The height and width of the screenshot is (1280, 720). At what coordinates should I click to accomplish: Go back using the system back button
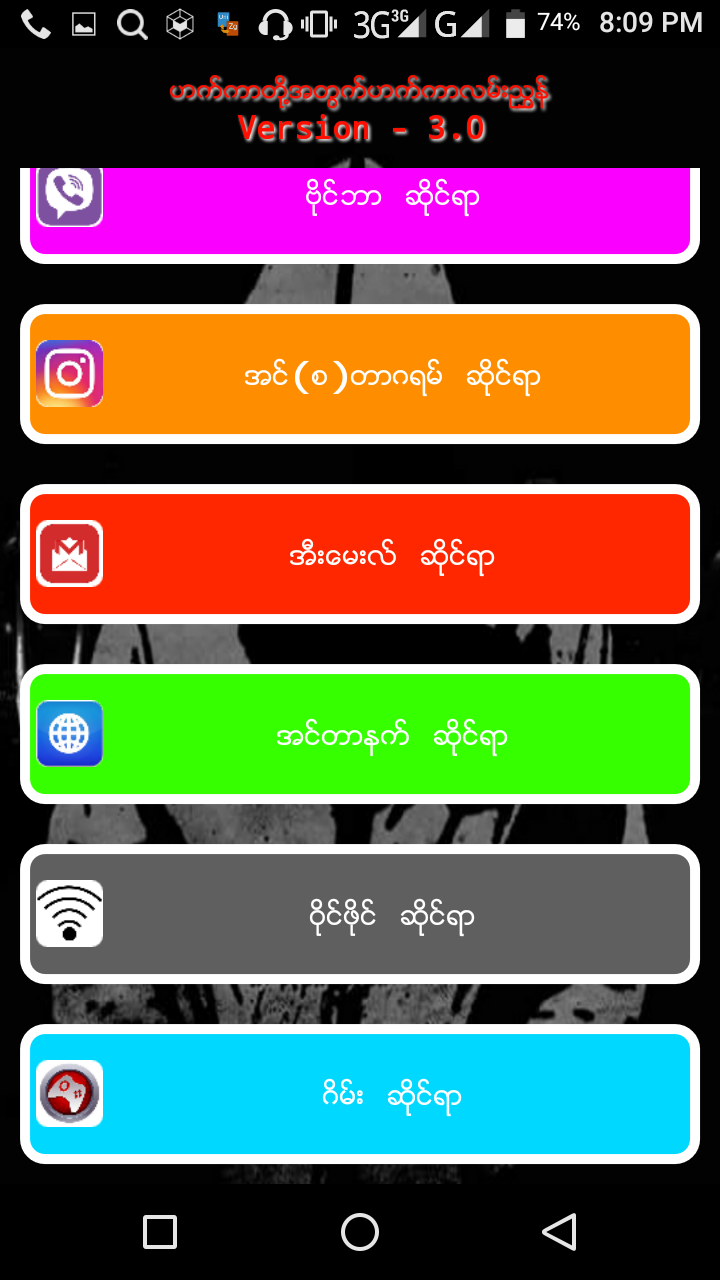(x=560, y=1232)
